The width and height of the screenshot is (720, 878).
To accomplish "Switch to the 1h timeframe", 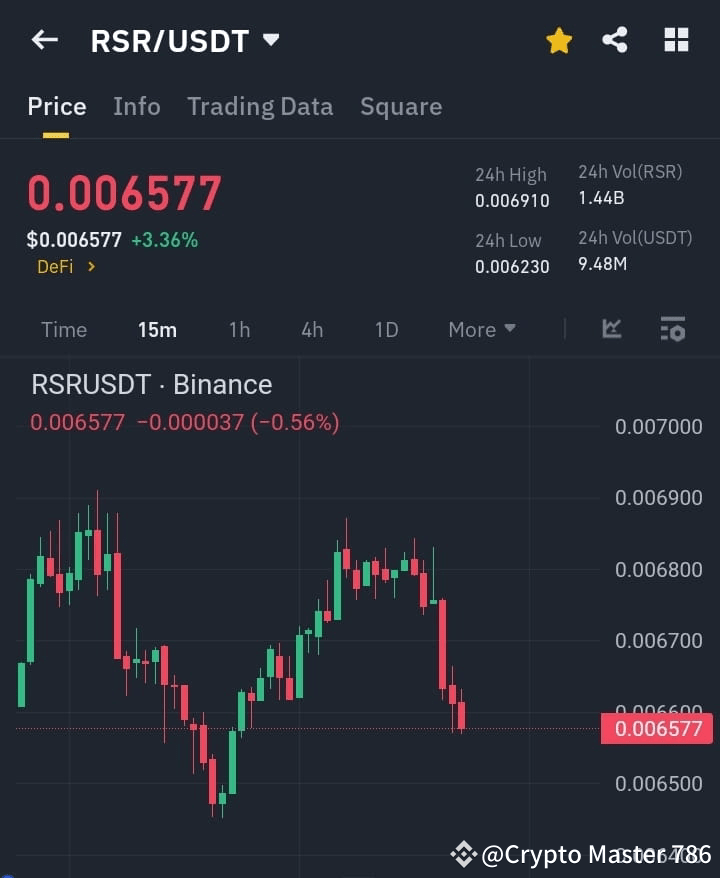I will 239,329.
